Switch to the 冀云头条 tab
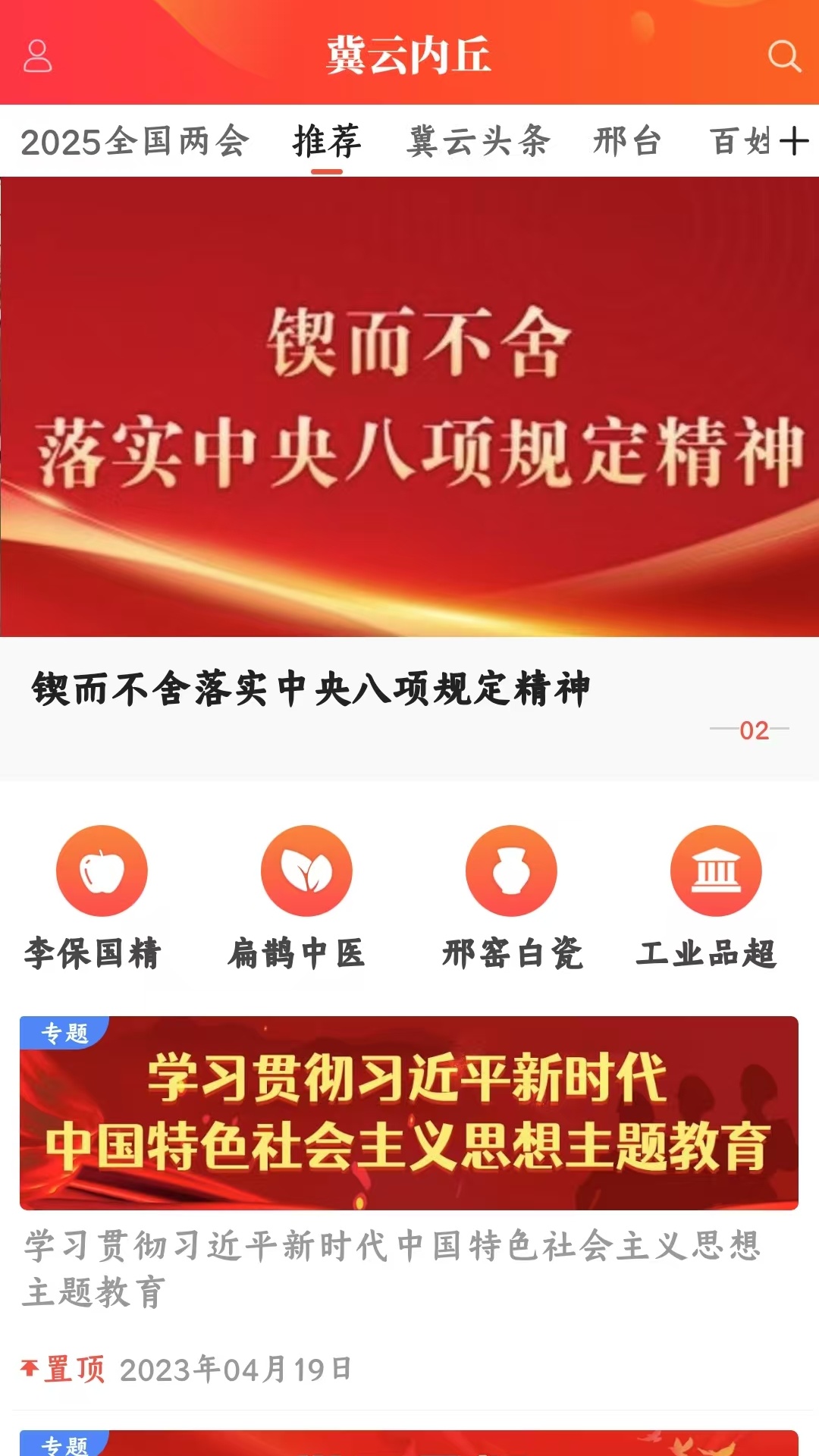Screen dimensions: 819x1456 pos(479,140)
